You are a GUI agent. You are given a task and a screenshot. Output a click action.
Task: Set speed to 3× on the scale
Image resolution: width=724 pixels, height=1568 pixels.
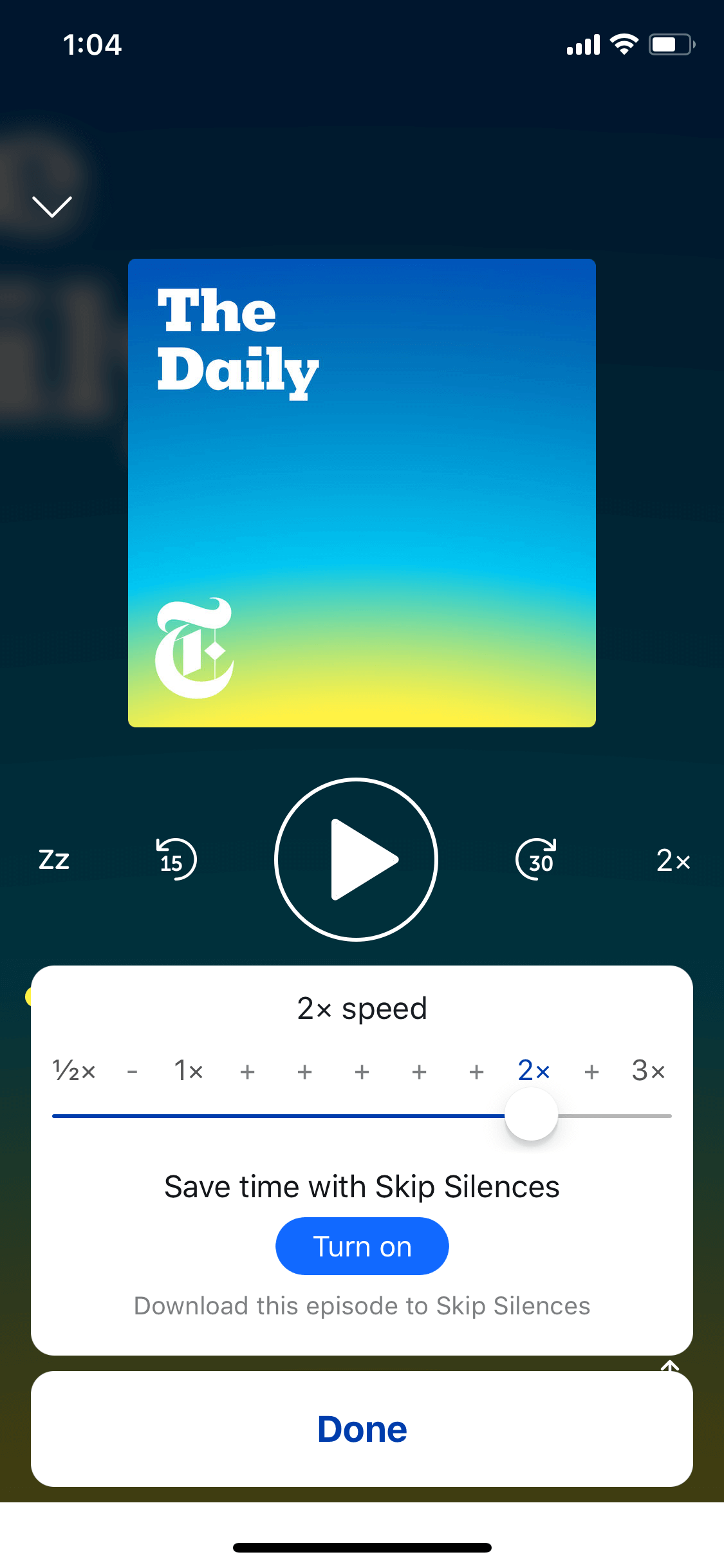tap(648, 1070)
